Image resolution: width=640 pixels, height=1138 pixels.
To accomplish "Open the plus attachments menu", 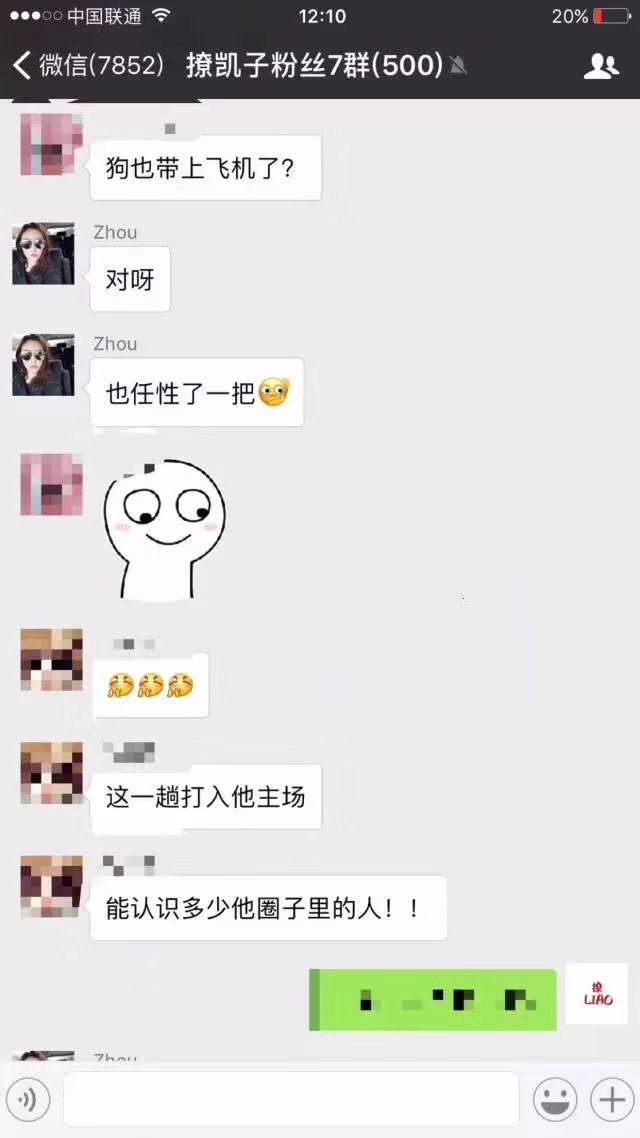I will point(610,1101).
